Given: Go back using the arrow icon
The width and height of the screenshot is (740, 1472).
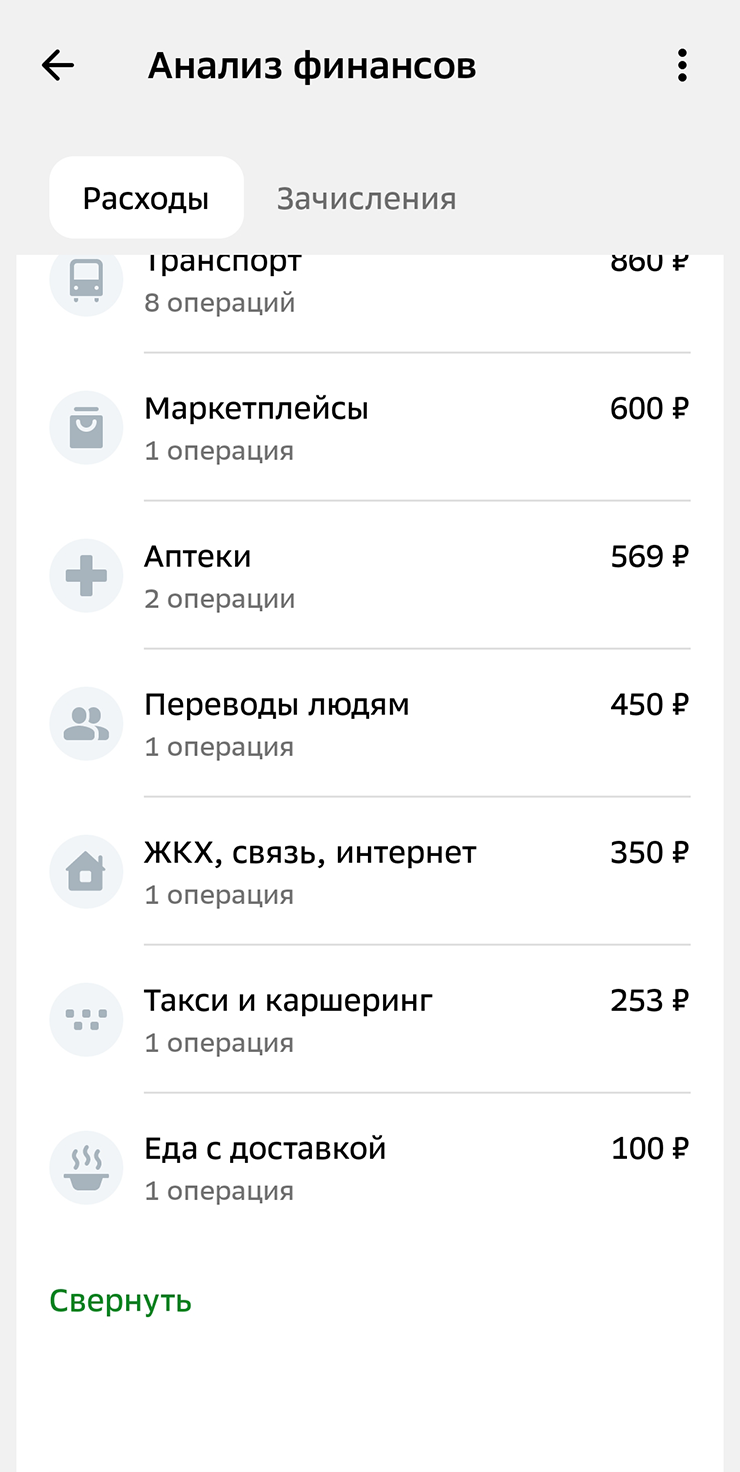Looking at the screenshot, I should coord(58,66).
